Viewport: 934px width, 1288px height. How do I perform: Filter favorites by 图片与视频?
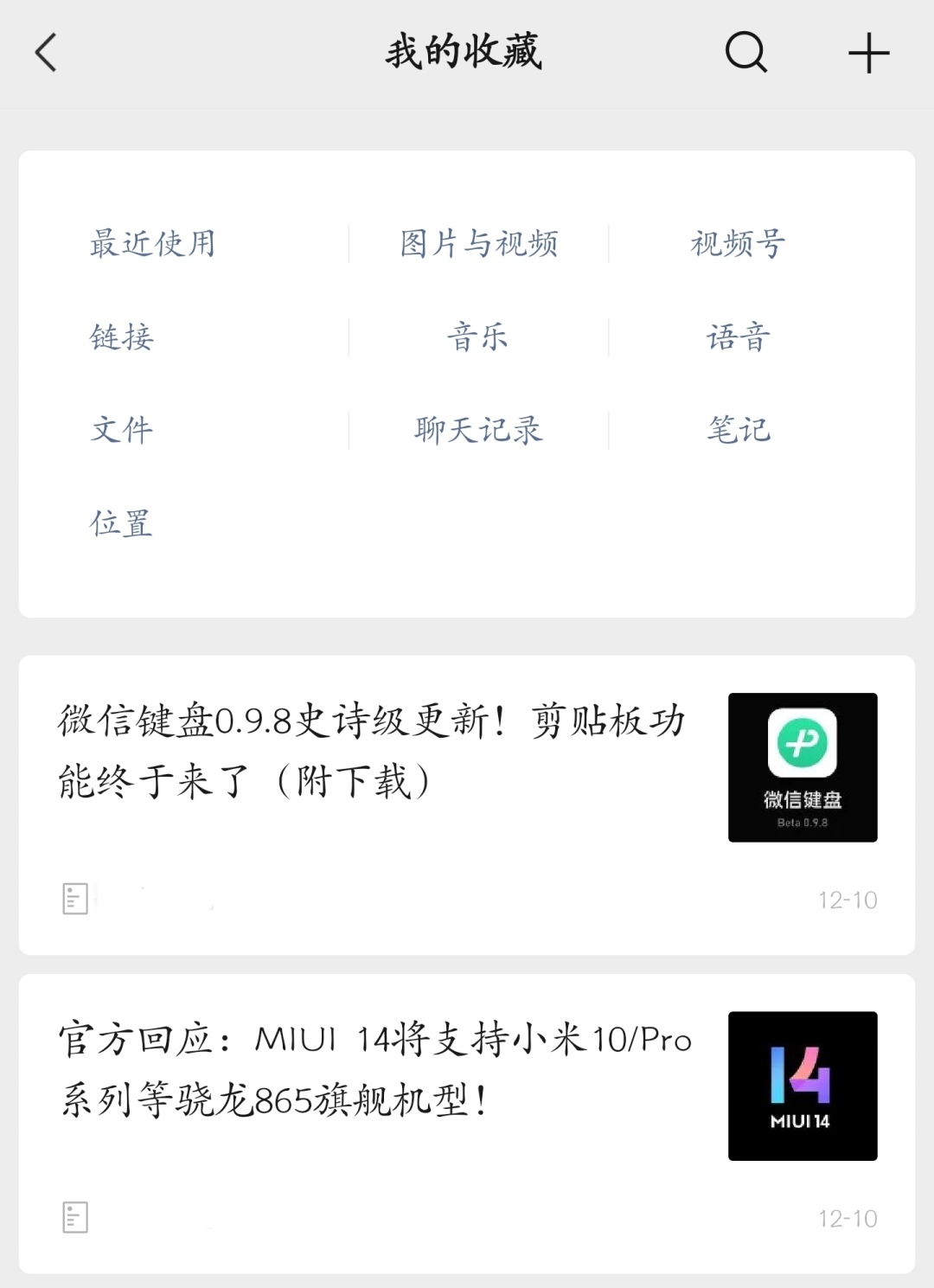tap(478, 245)
